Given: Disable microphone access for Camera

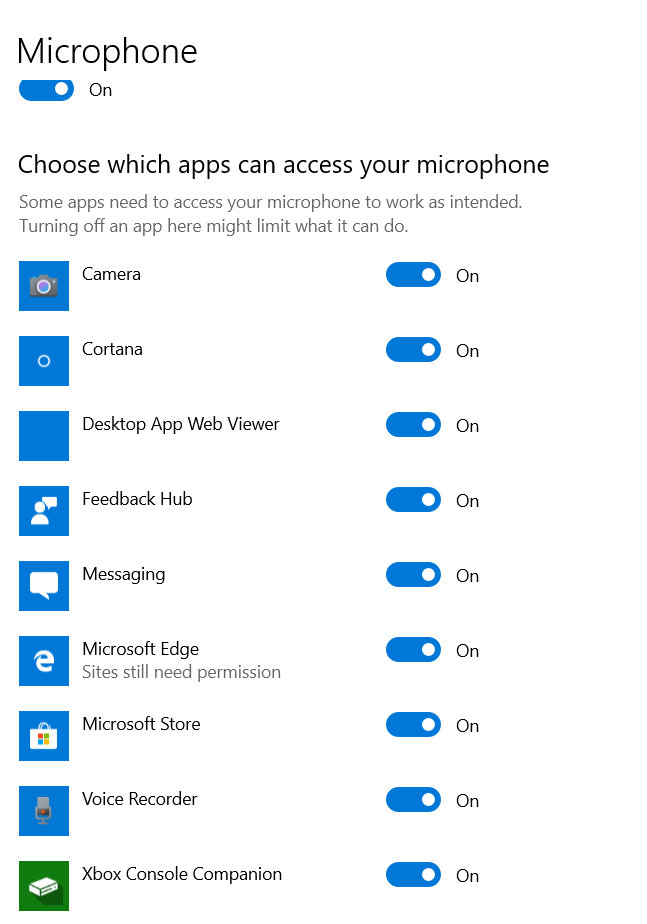Looking at the screenshot, I should (413, 275).
